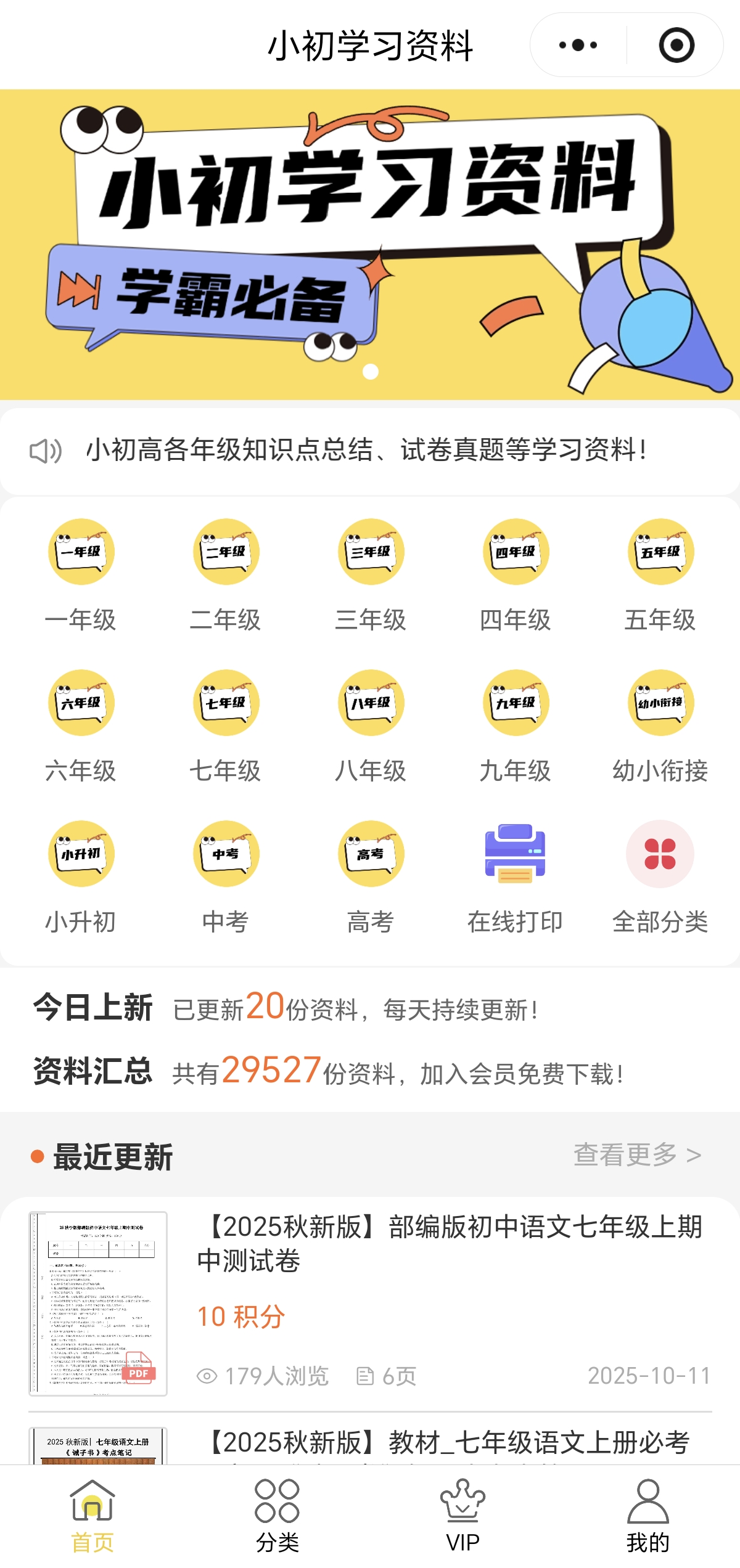740x1568 pixels.
Task: Switch to the 分类 tab
Action: tap(279, 1516)
